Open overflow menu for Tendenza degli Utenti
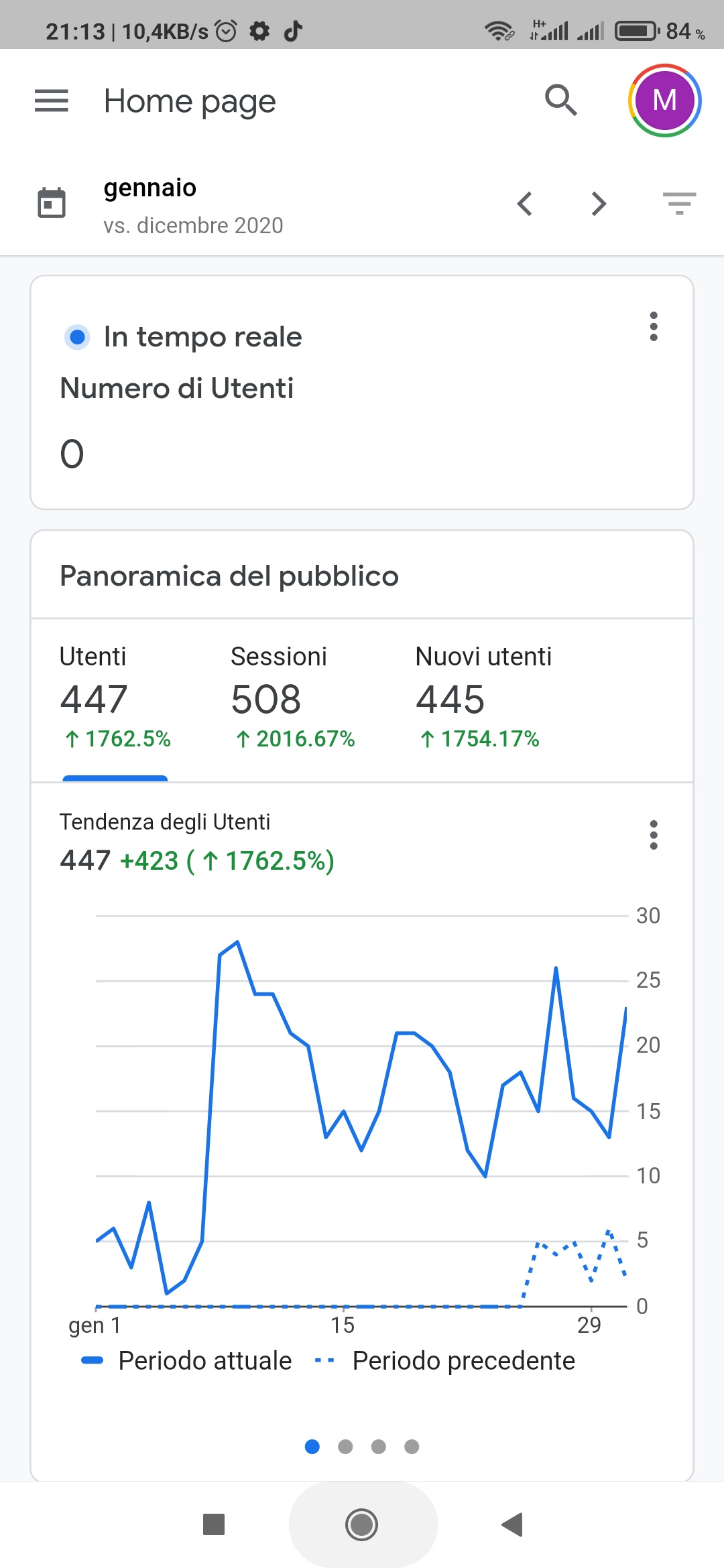Image resolution: width=724 pixels, height=1568 pixels. (654, 835)
